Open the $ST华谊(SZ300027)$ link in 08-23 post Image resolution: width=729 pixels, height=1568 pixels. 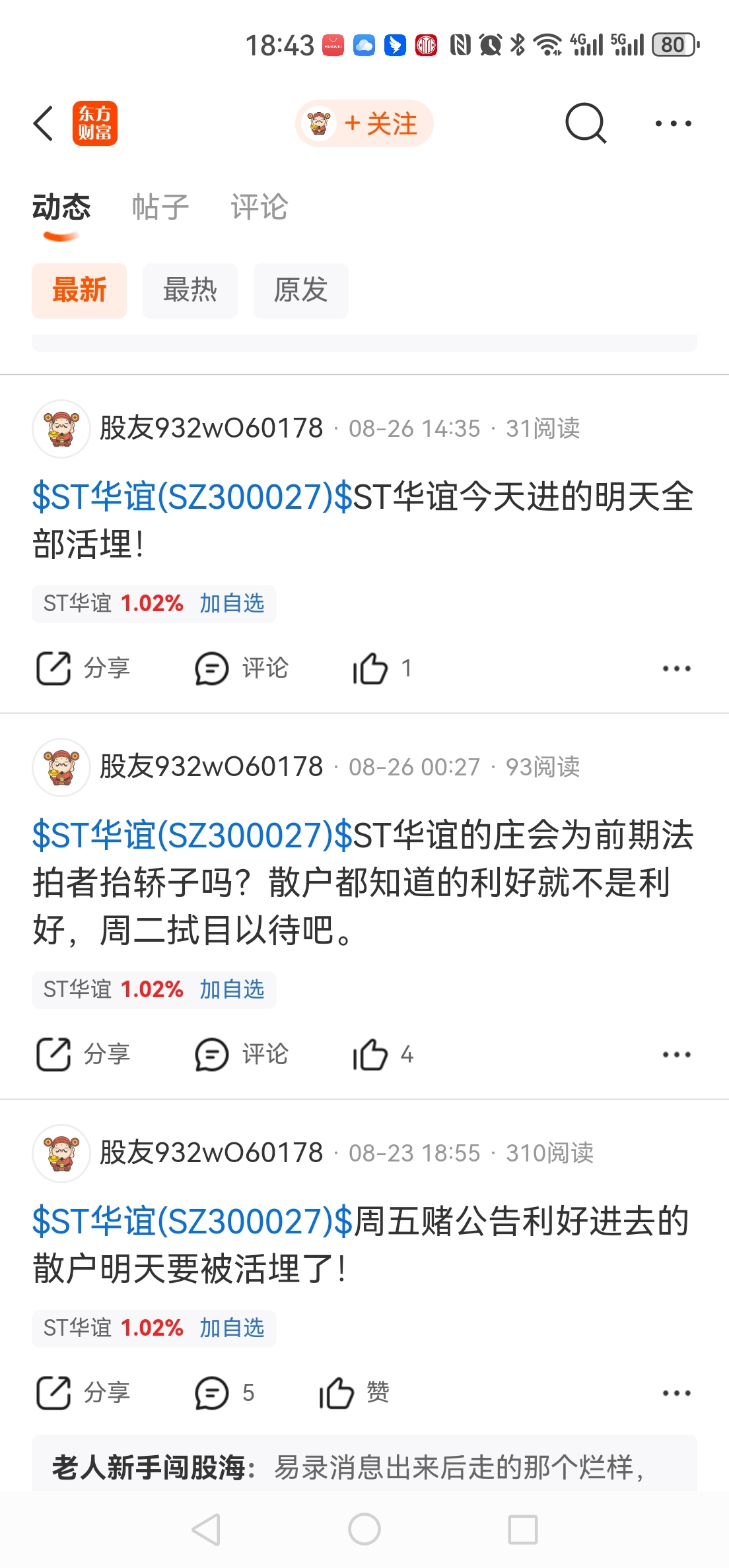pyautogui.click(x=193, y=1221)
